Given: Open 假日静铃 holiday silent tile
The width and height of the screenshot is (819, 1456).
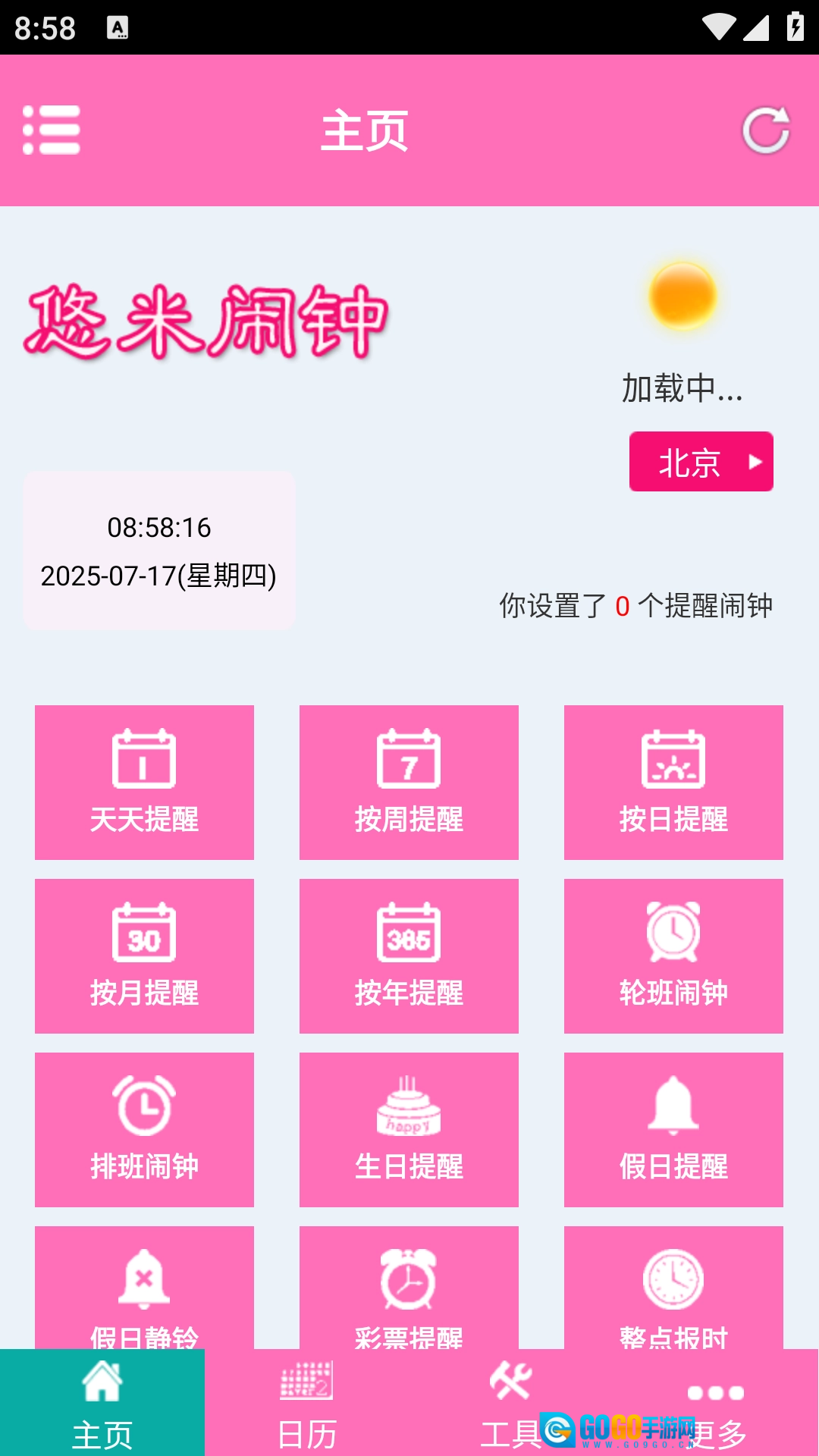Looking at the screenshot, I should click(144, 1288).
